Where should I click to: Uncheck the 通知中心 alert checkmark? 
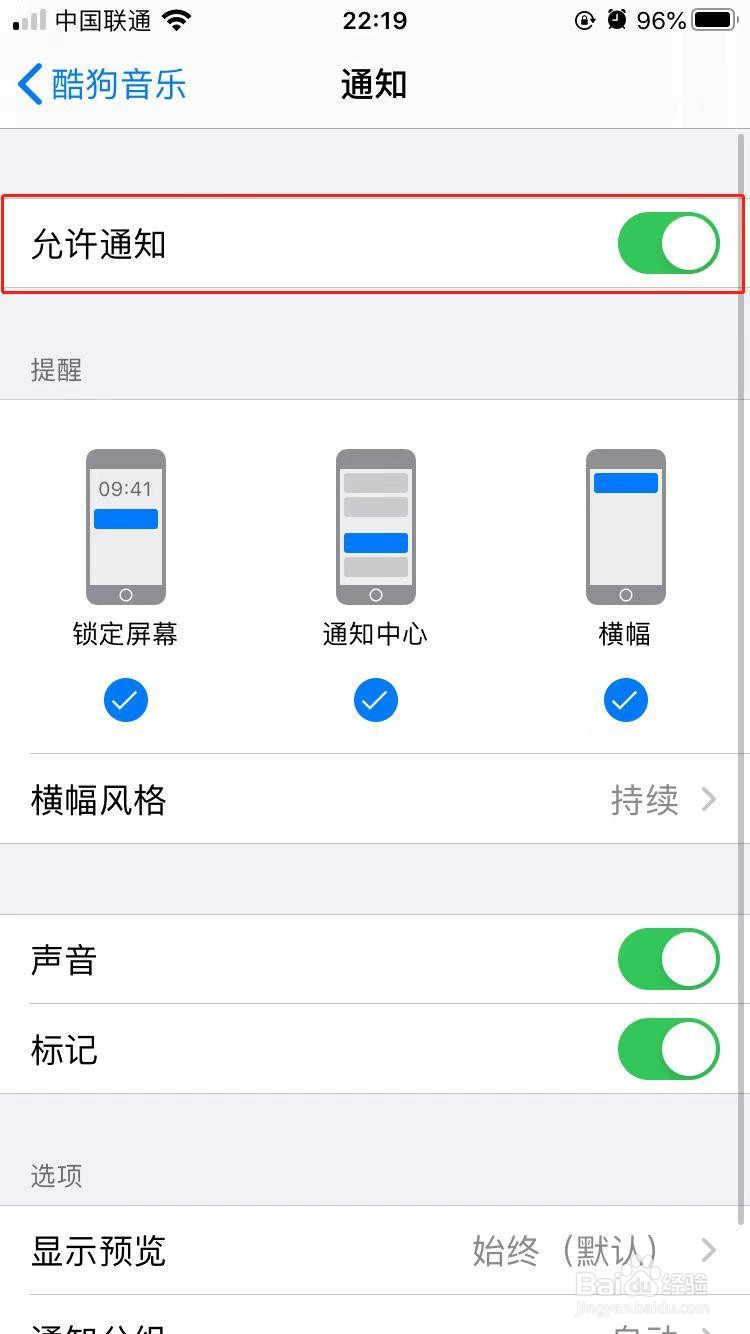[x=375, y=700]
